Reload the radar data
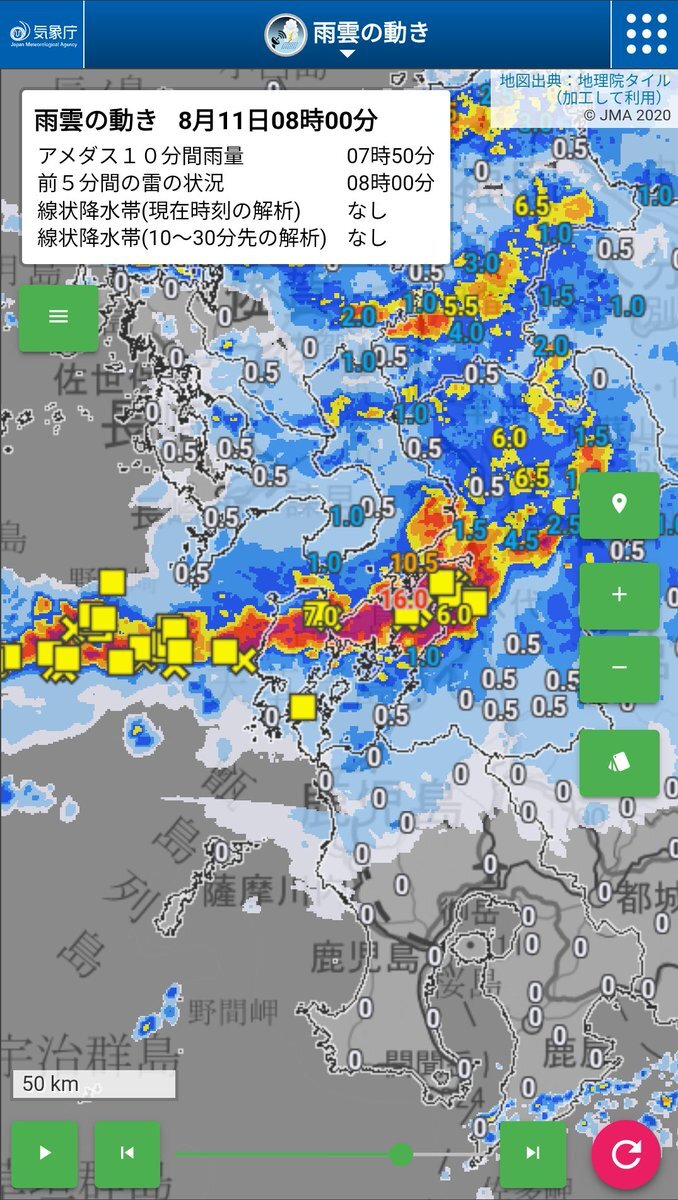Viewport: 678px width, 1200px height. pyautogui.click(x=626, y=1154)
